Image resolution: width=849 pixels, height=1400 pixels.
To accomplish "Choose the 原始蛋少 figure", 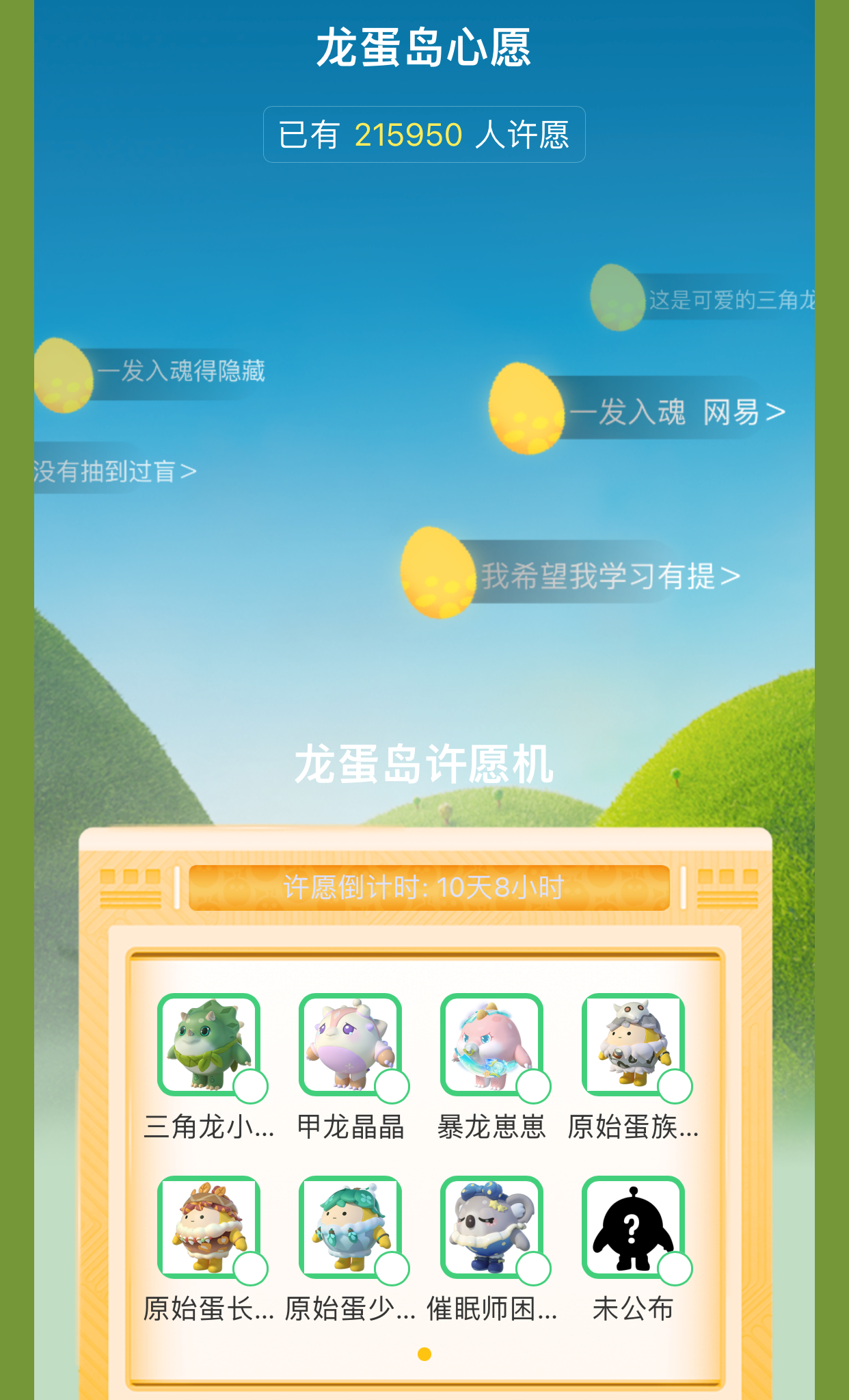I will point(351,1227).
